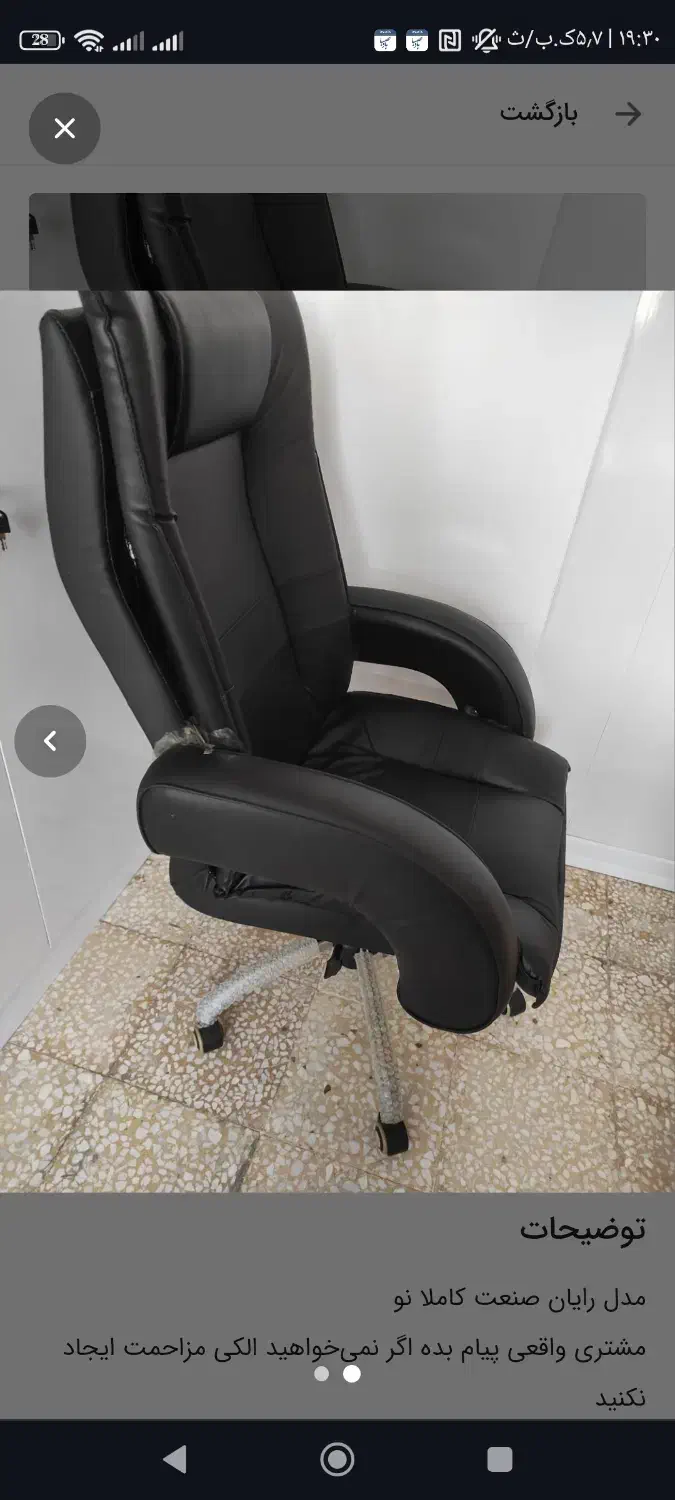Screen dimensions: 675x1500
Task: Open the recent apps overview
Action: pos(500,1460)
